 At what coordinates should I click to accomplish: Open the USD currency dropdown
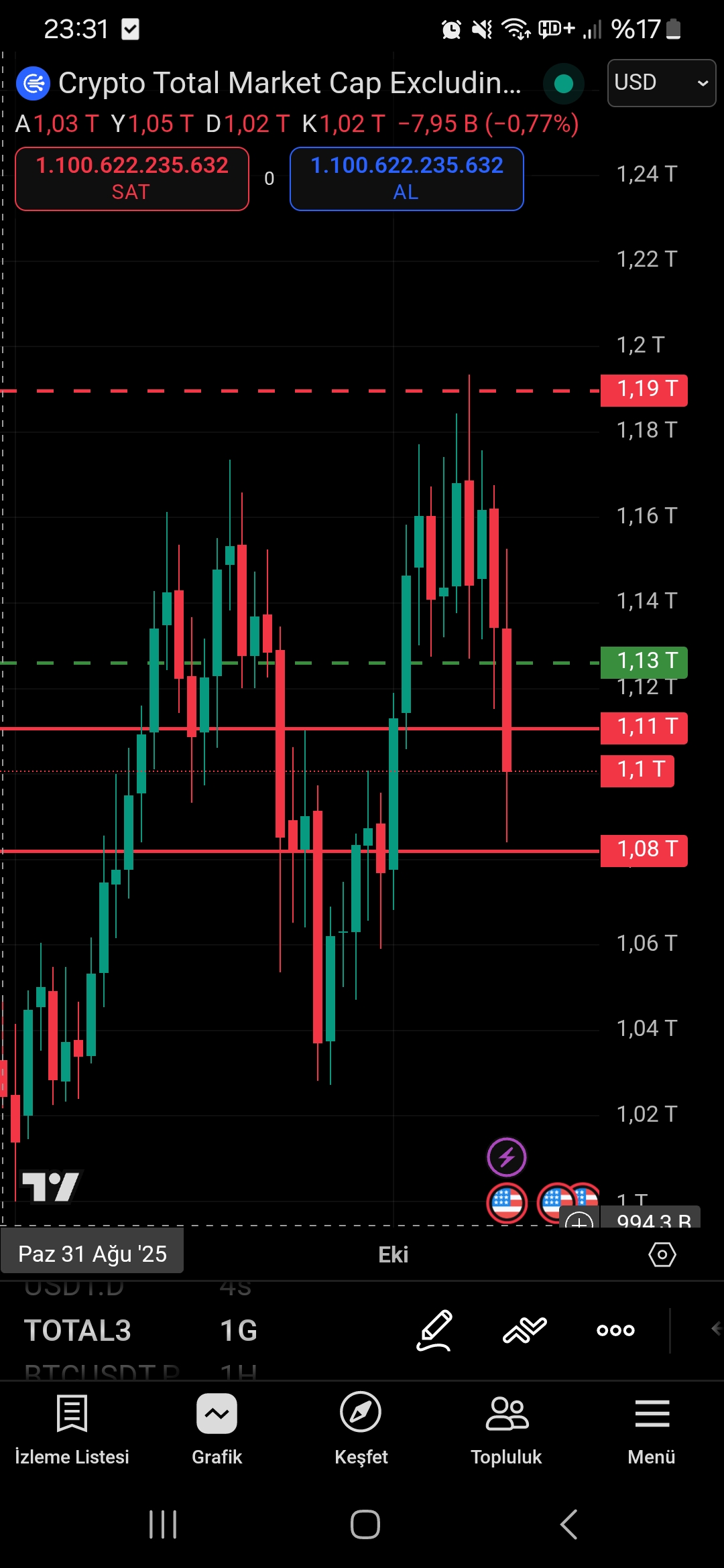pyautogui.click(x=661, y=83)
